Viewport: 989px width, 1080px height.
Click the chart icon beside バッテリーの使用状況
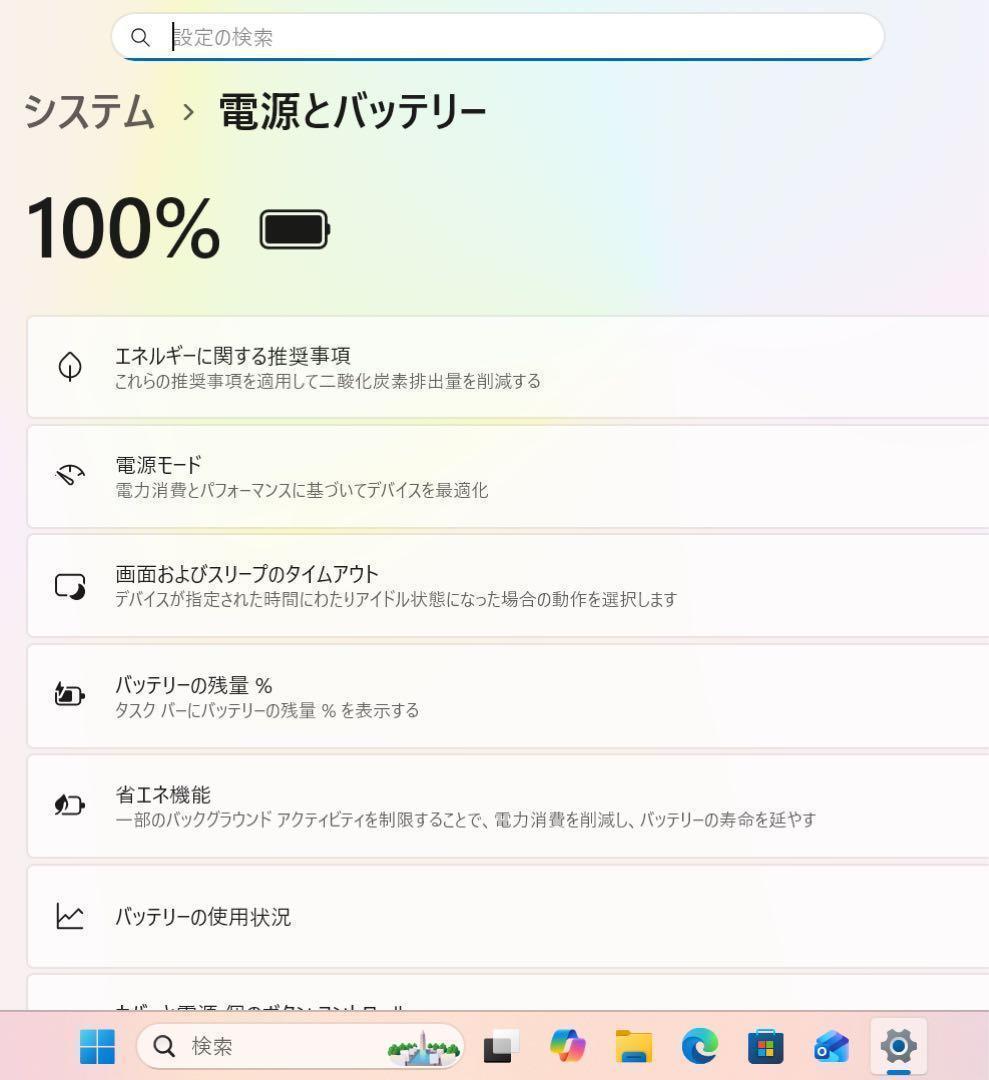point(69,916)
